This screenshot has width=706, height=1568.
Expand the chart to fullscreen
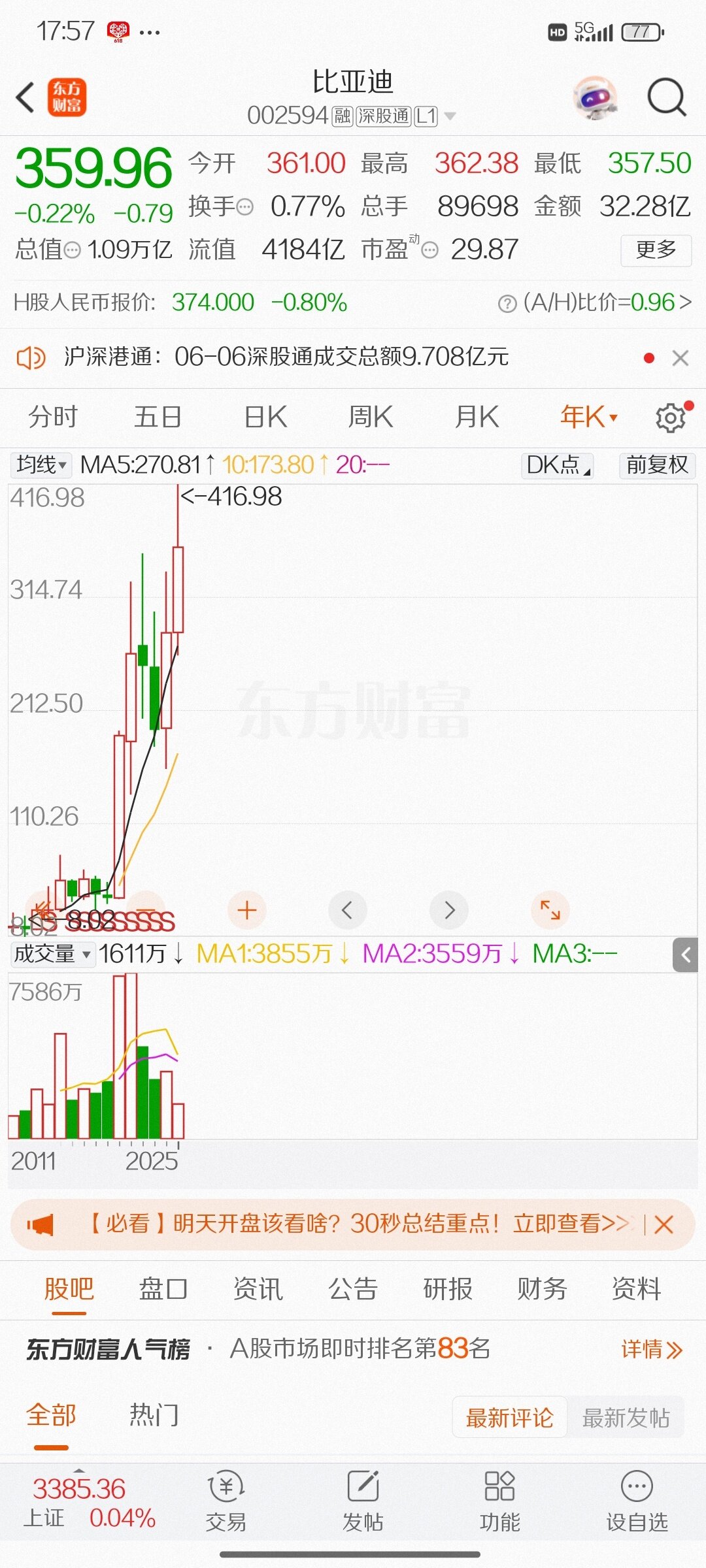click(550, 910)
